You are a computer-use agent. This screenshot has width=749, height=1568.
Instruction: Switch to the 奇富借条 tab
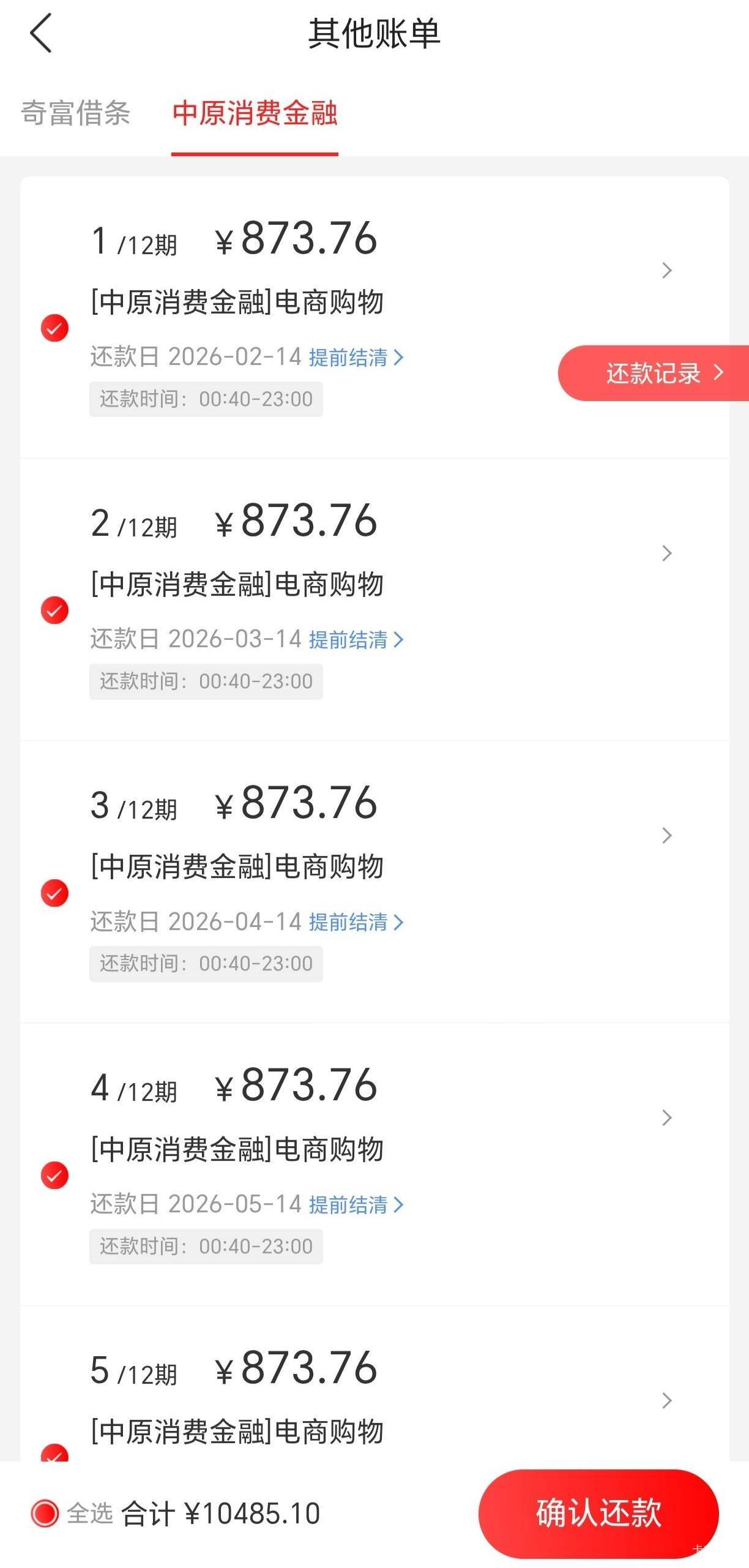click(76, 114)
